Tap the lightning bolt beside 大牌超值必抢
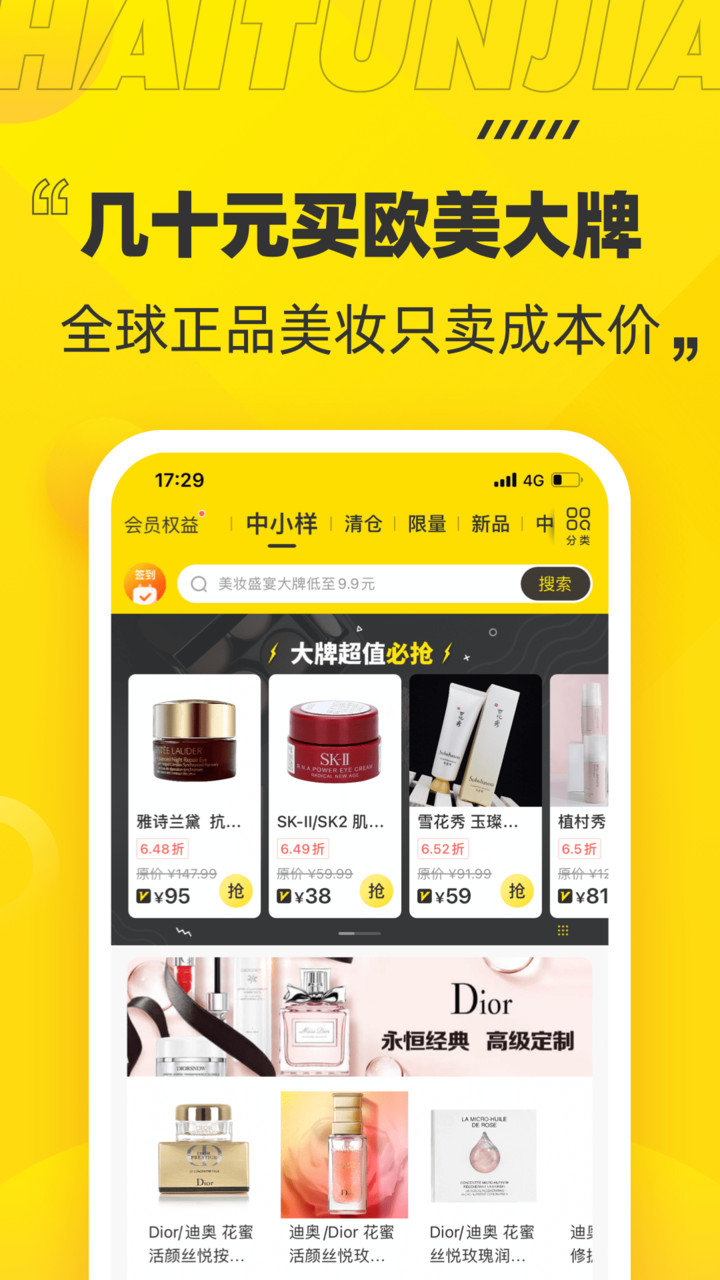720x1280 pixels. [274, 653]
